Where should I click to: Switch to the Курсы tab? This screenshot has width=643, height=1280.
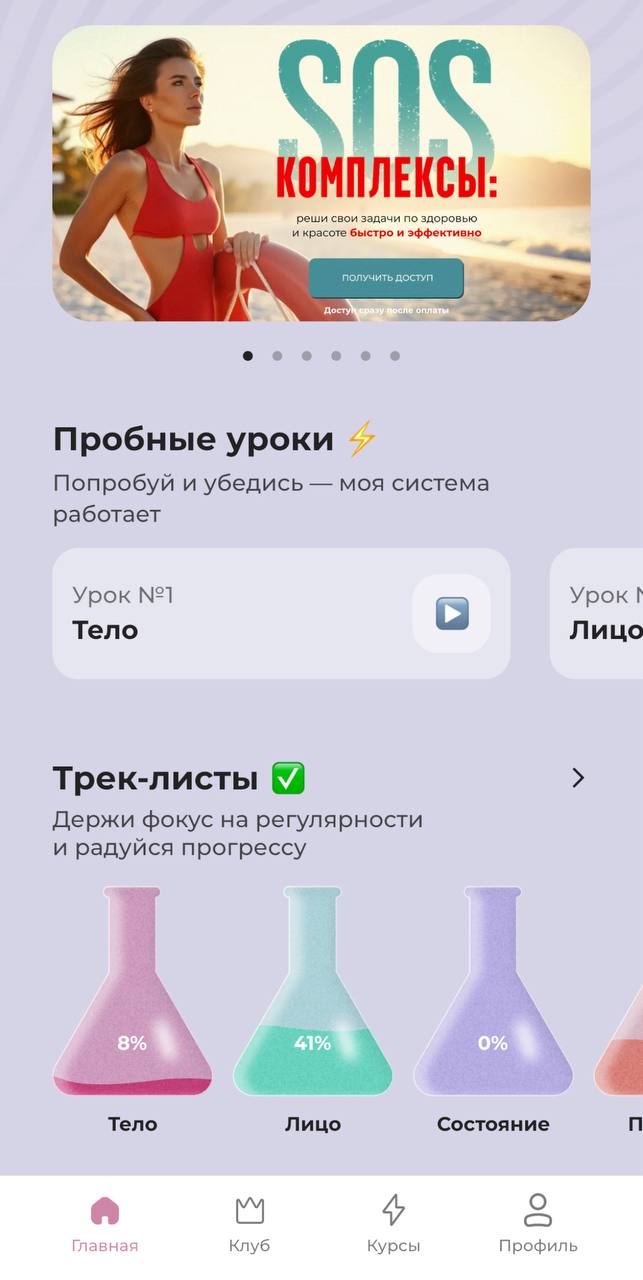[393, 1224]
